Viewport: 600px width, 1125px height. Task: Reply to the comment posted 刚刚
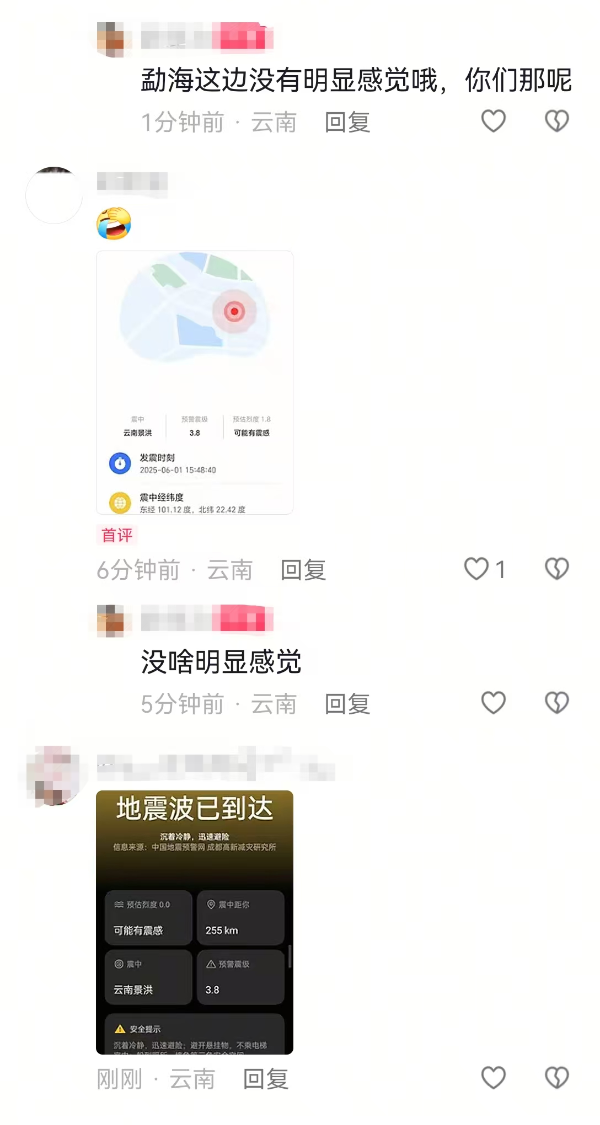[x=266, y=1079]
